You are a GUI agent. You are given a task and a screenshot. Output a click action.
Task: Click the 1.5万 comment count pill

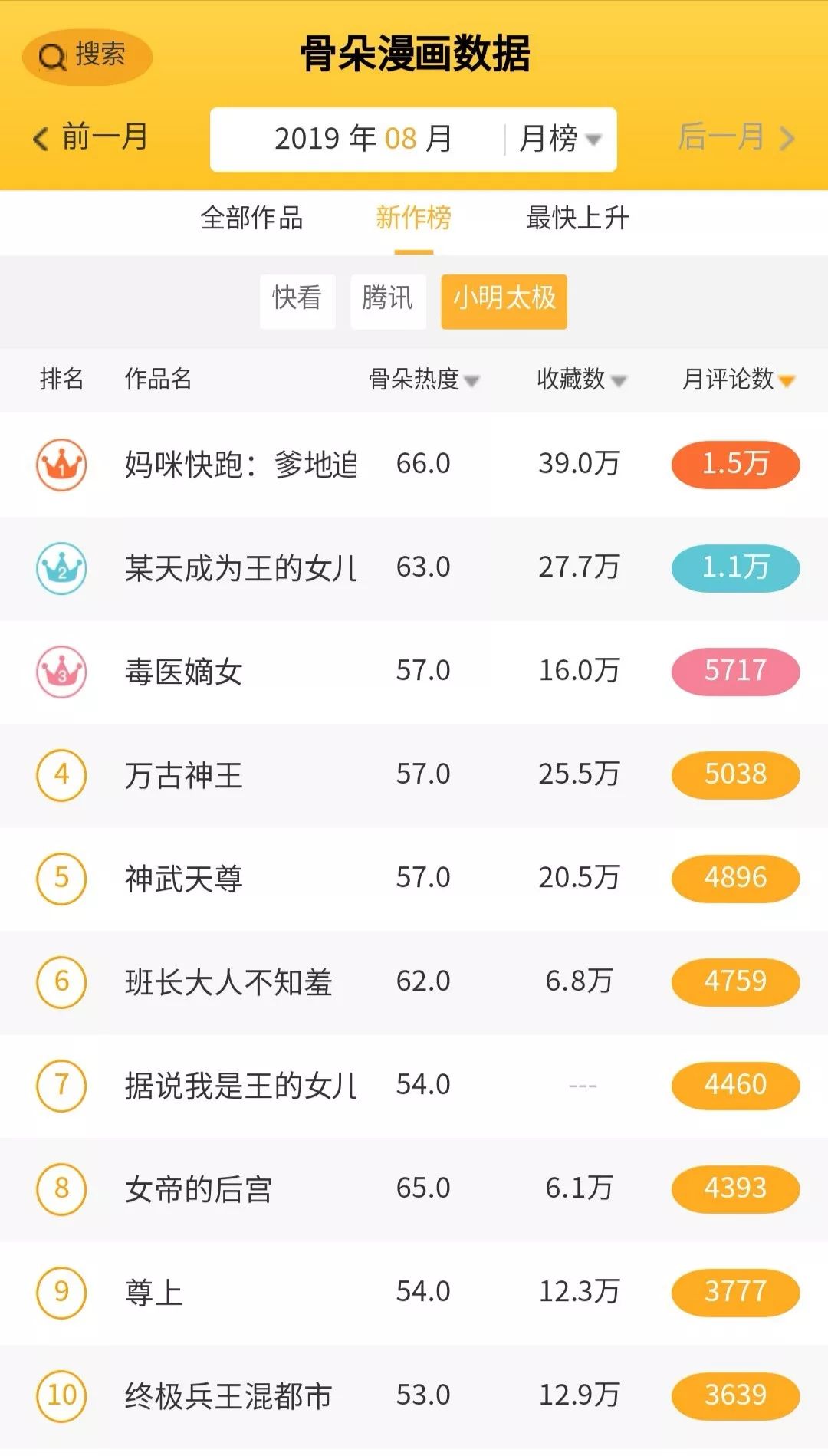pos(734,463)
